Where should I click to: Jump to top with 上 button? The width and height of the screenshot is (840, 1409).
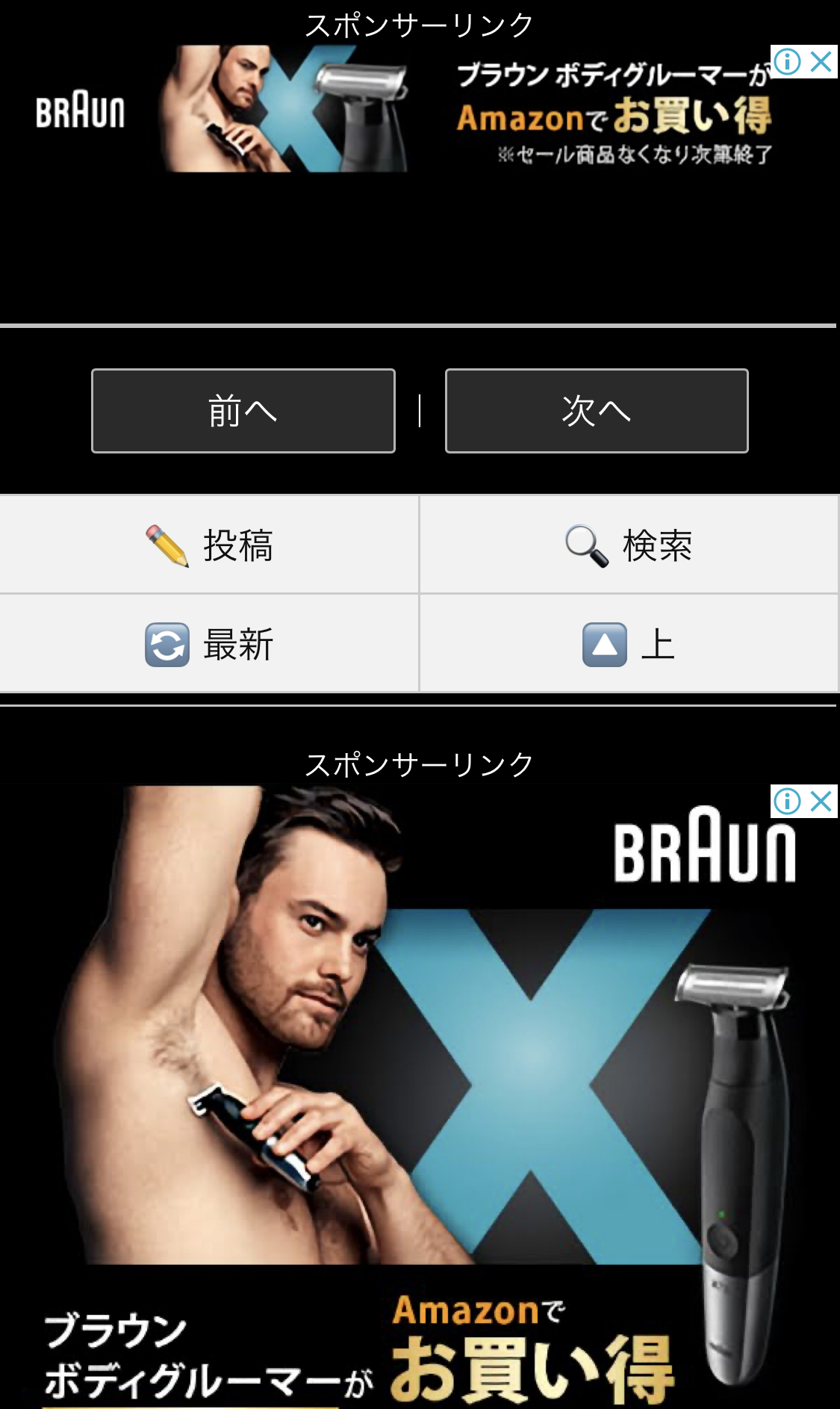[629, 644]
